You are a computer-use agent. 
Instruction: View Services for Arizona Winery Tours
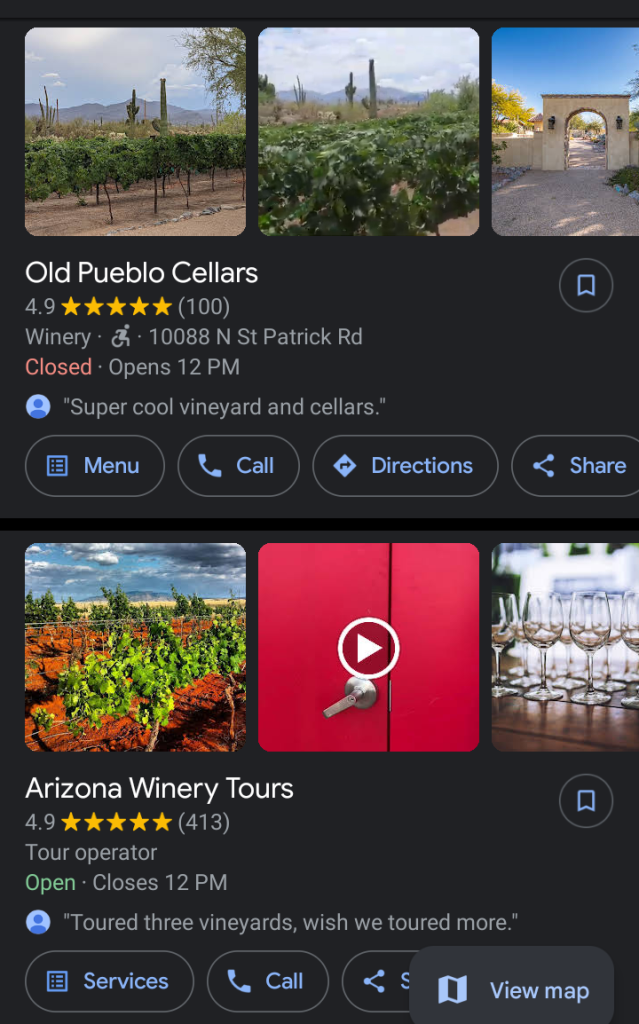coord(109,981)
